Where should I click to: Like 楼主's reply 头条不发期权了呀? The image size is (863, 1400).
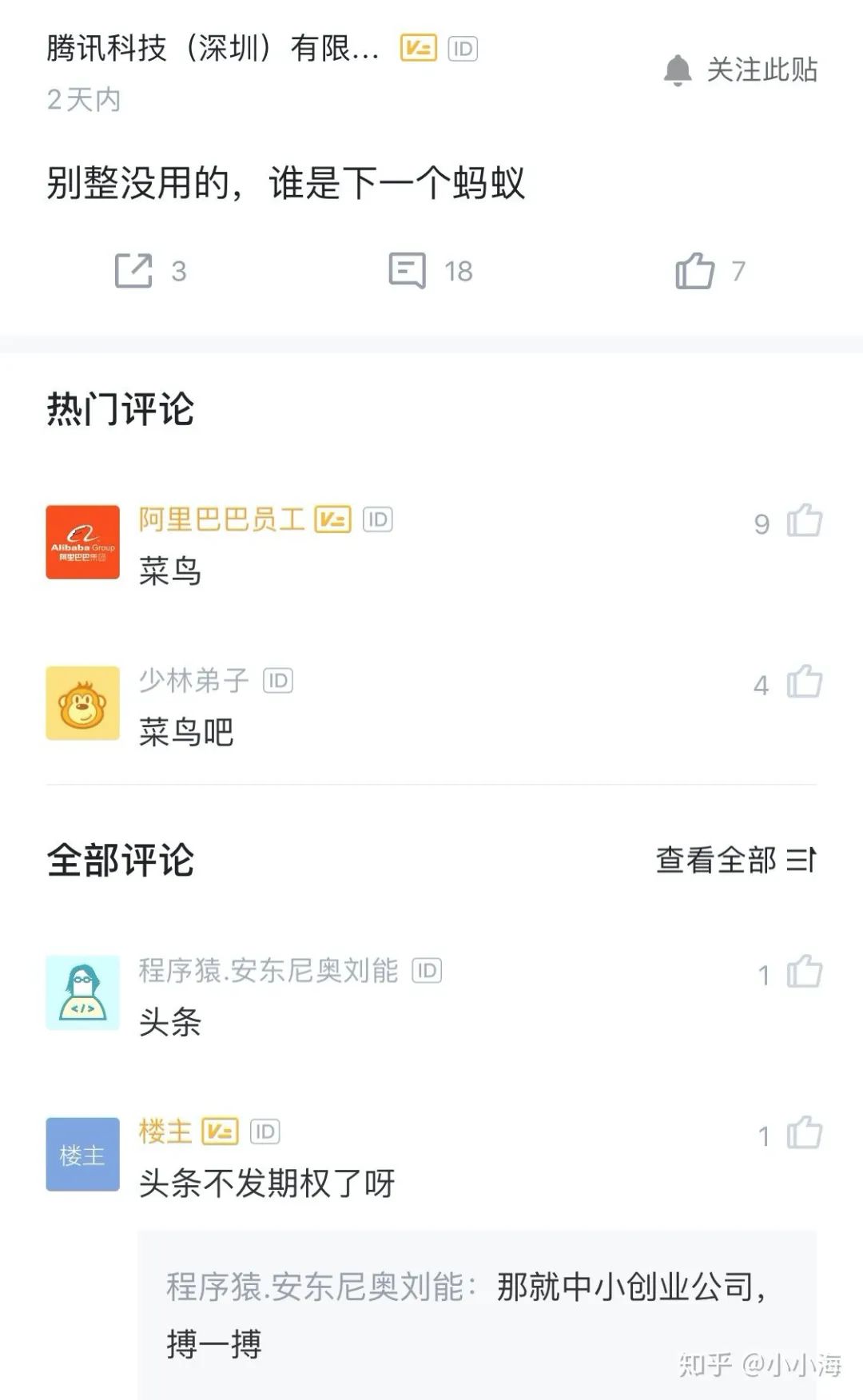click(x=804, y=1134)
